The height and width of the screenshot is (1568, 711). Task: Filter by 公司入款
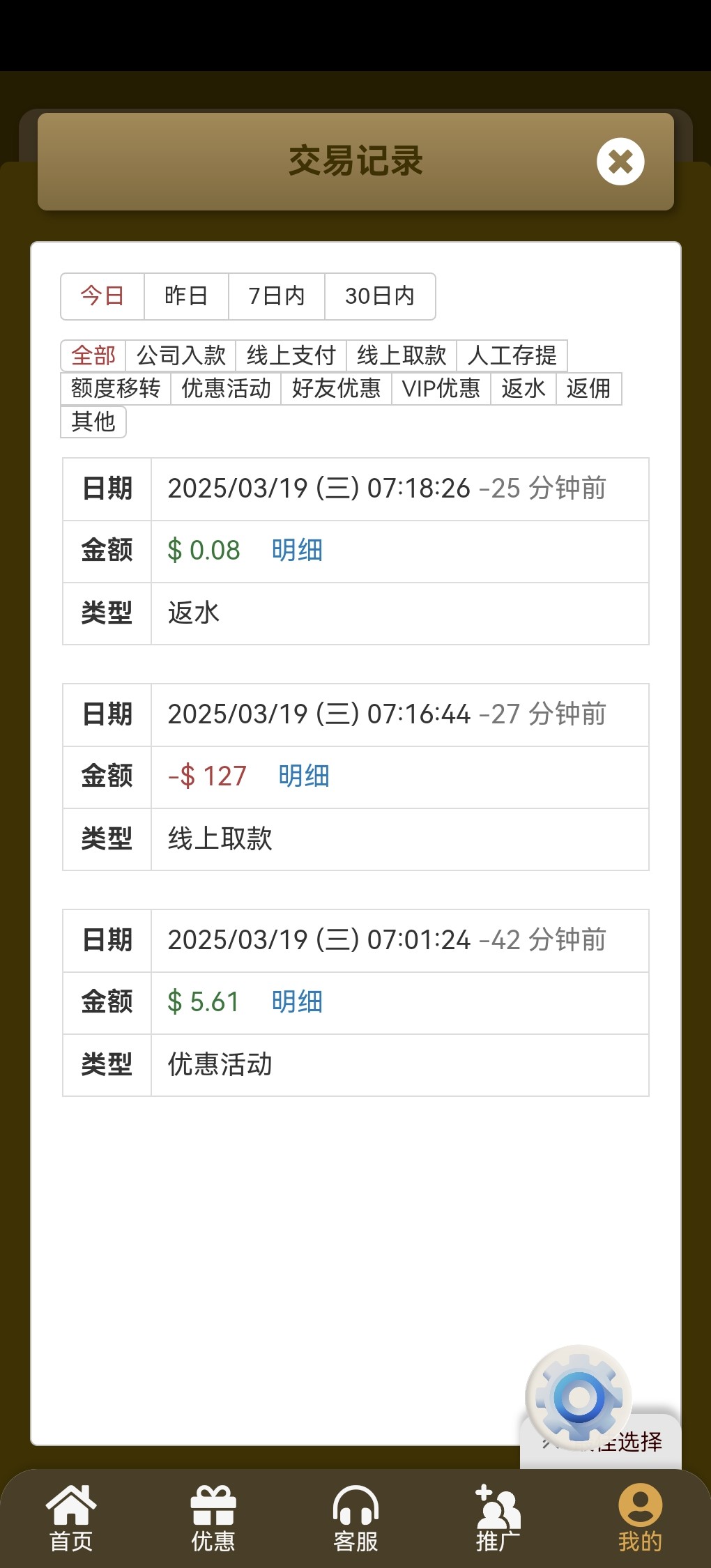[181, 355]
